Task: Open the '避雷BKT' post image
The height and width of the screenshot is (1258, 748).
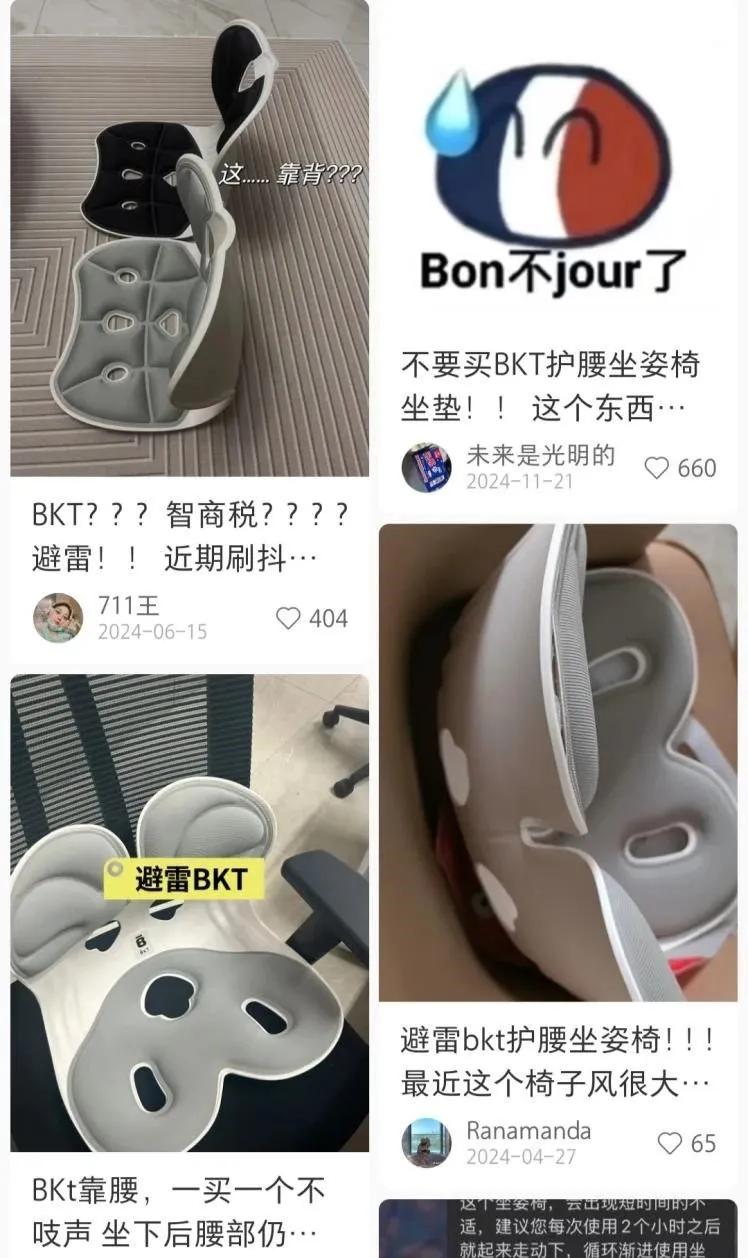Action: coord(189,910)
